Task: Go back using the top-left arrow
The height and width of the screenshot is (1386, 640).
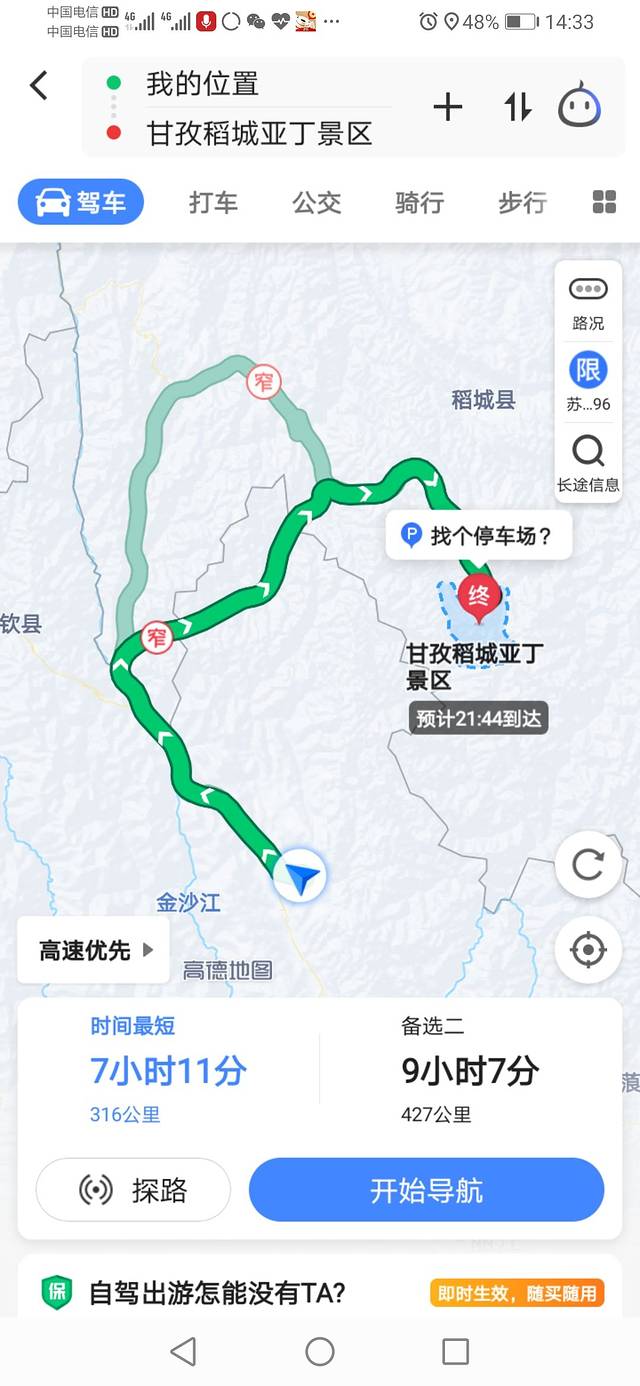Action: [39, 86]
